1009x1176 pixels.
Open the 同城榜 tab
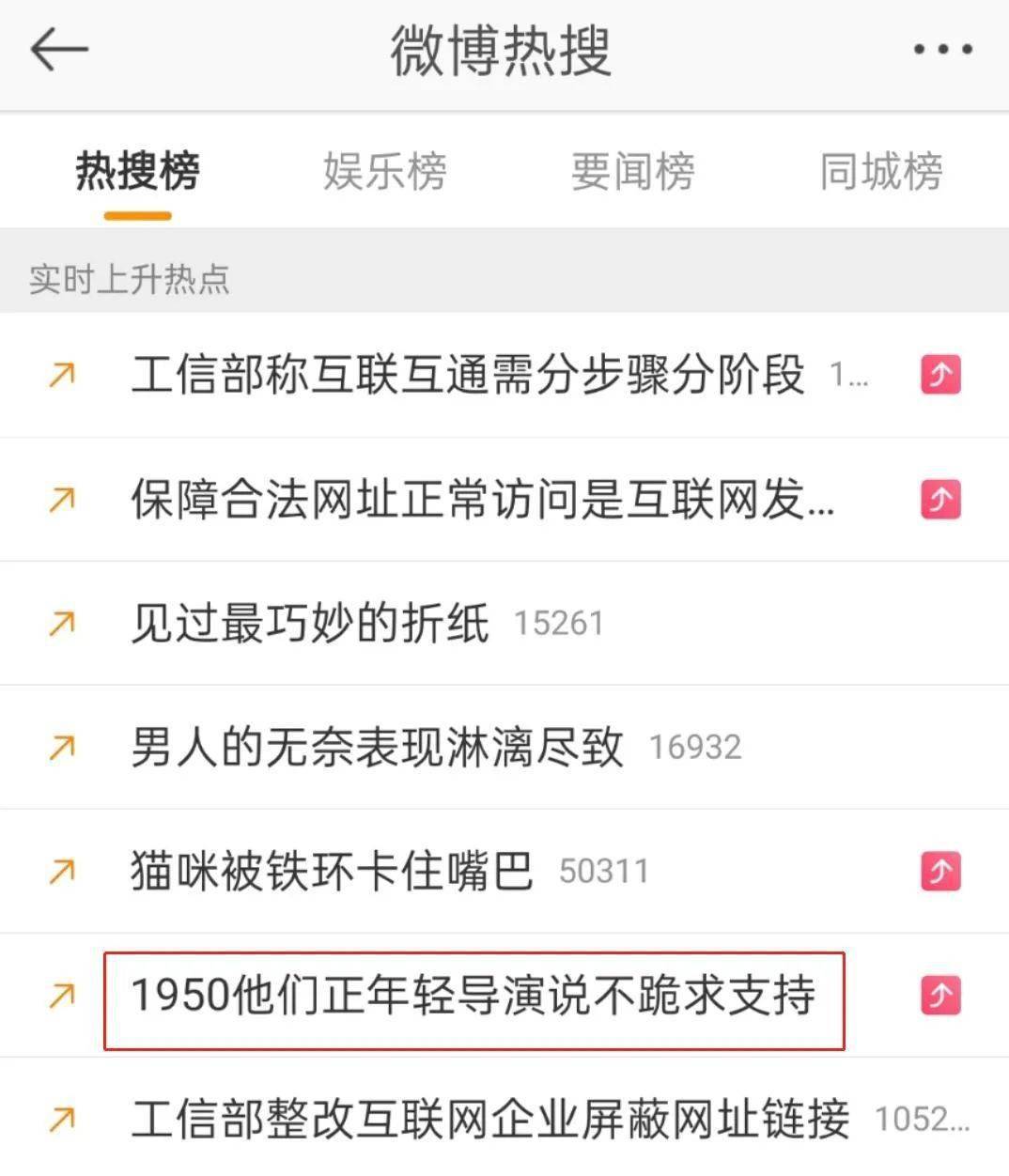[x=881, y=173]
